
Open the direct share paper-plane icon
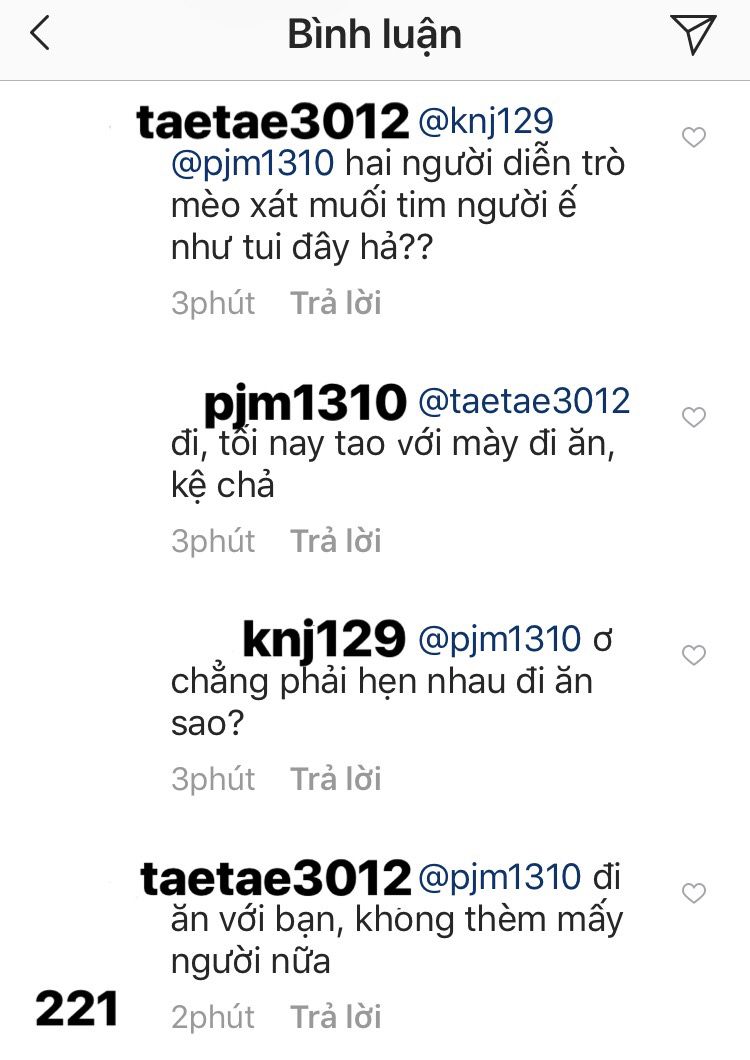pos(693,35)
